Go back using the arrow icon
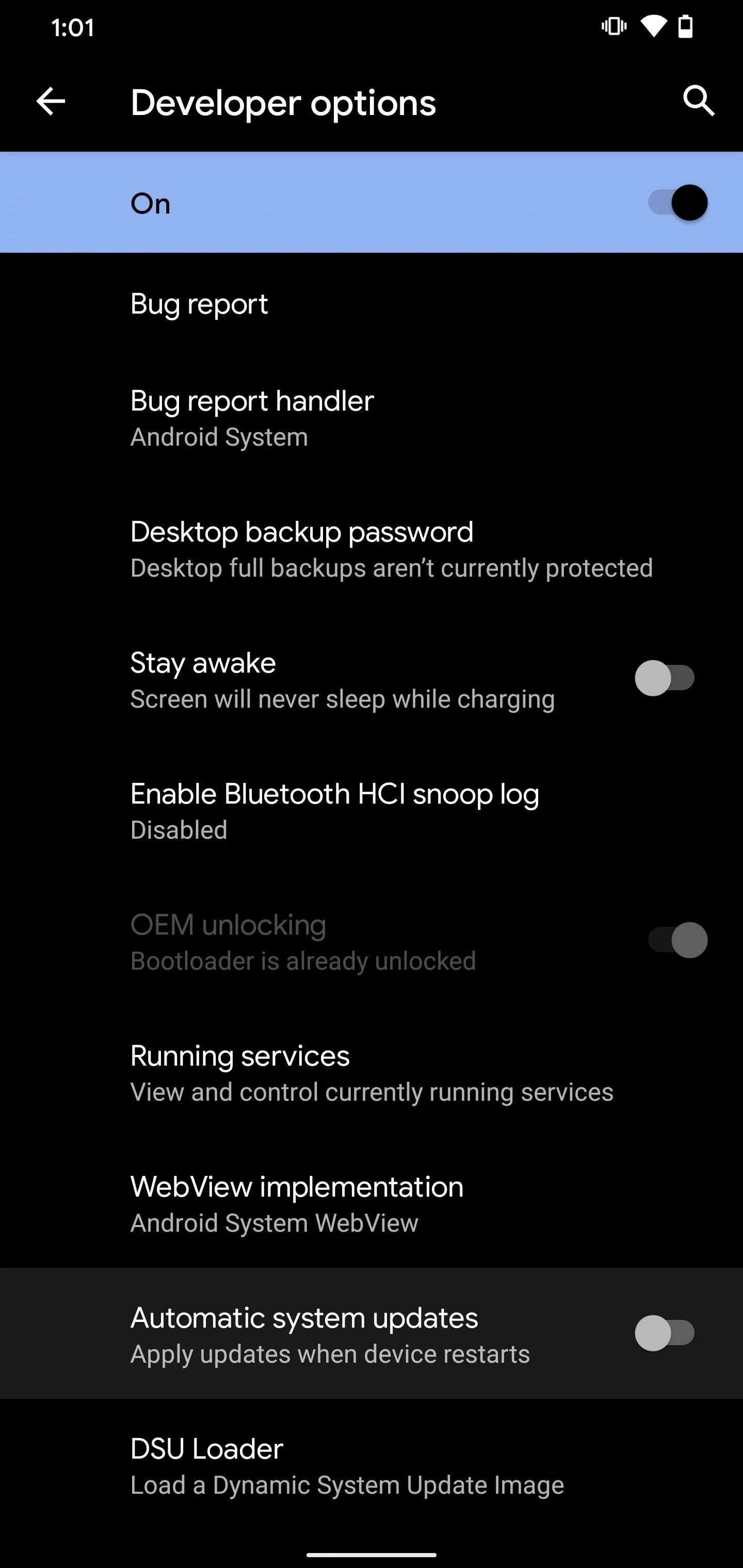 [x=51, y=101]
